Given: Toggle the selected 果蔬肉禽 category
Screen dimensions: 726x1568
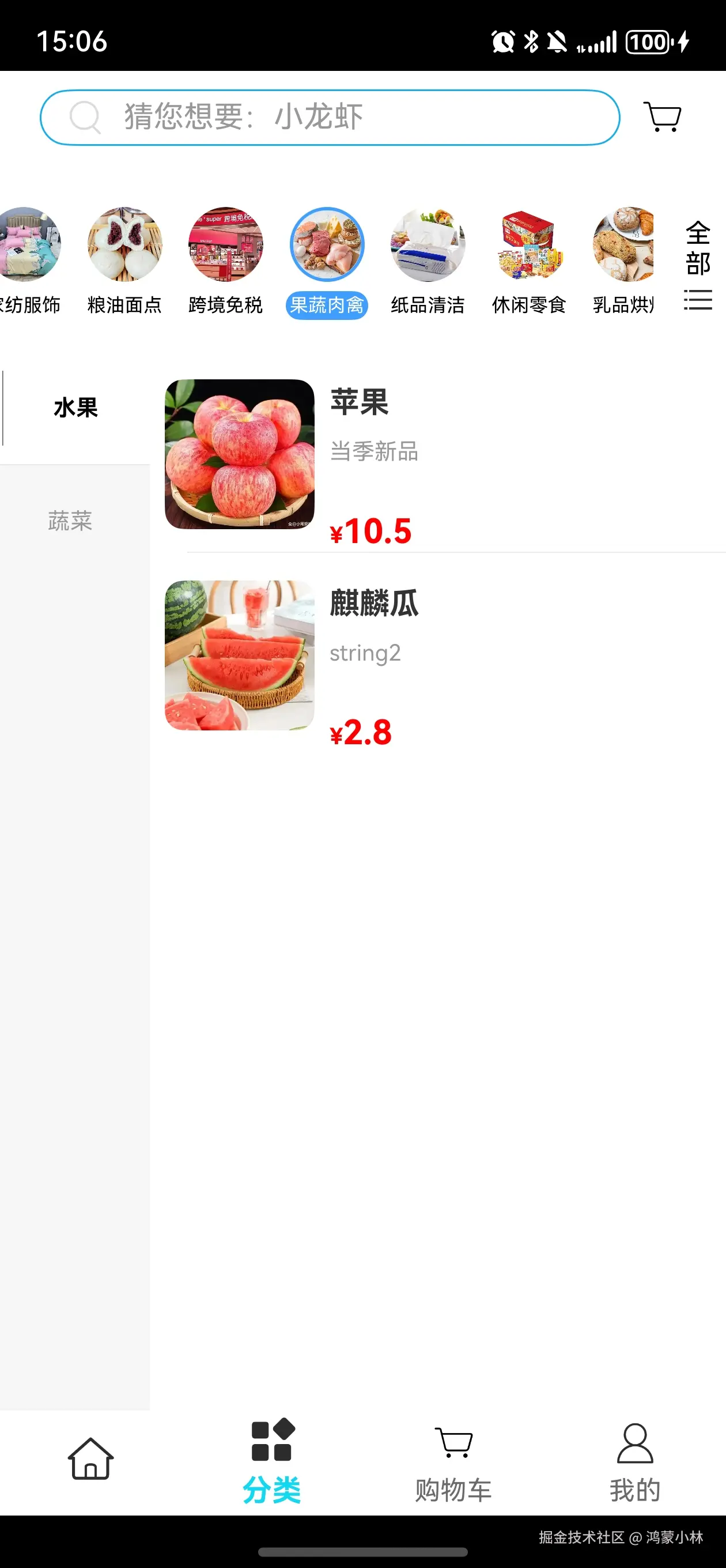Looking at the screenshot, I should [x=327, y=246].
